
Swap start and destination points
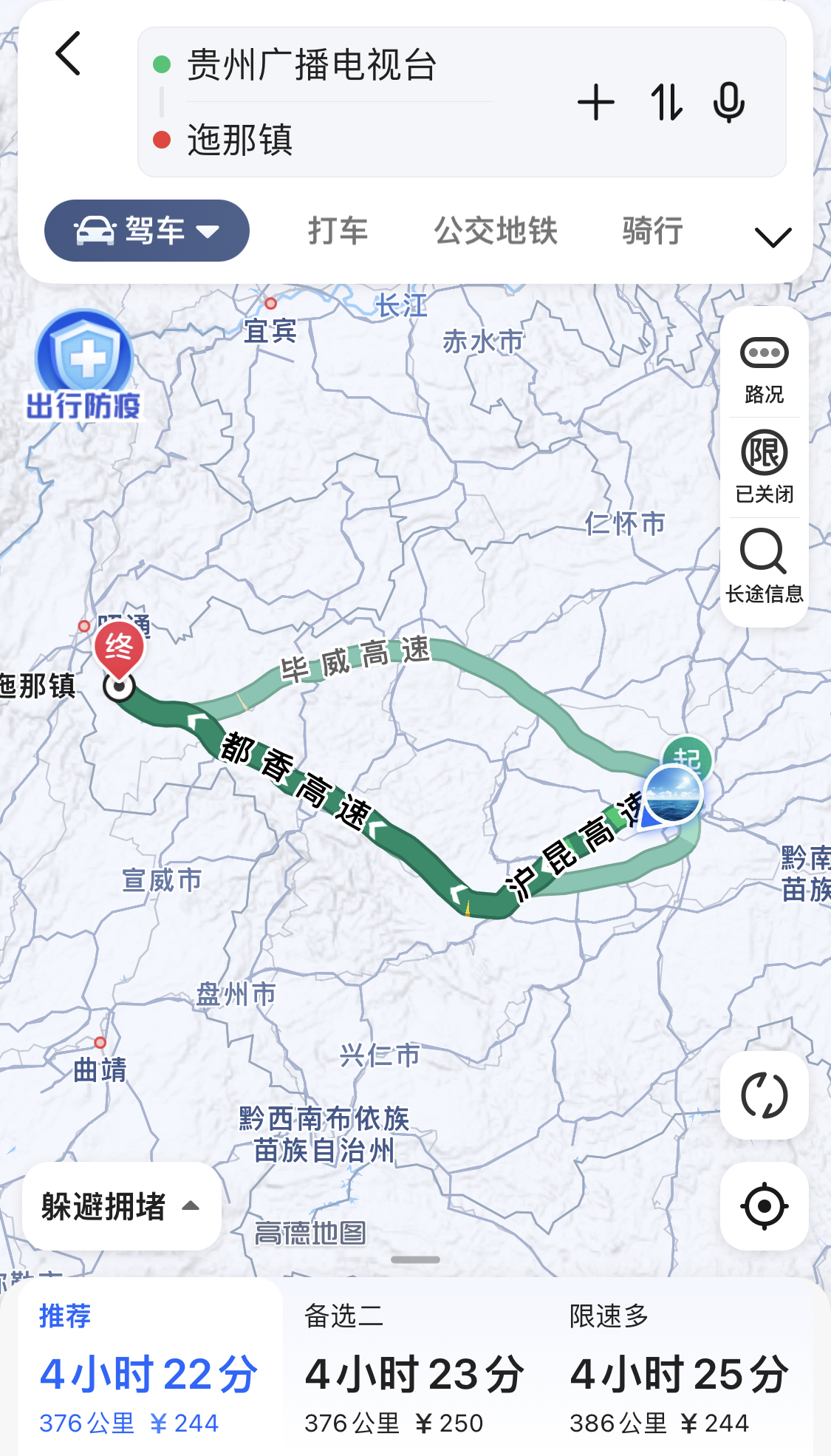[666, 103]
